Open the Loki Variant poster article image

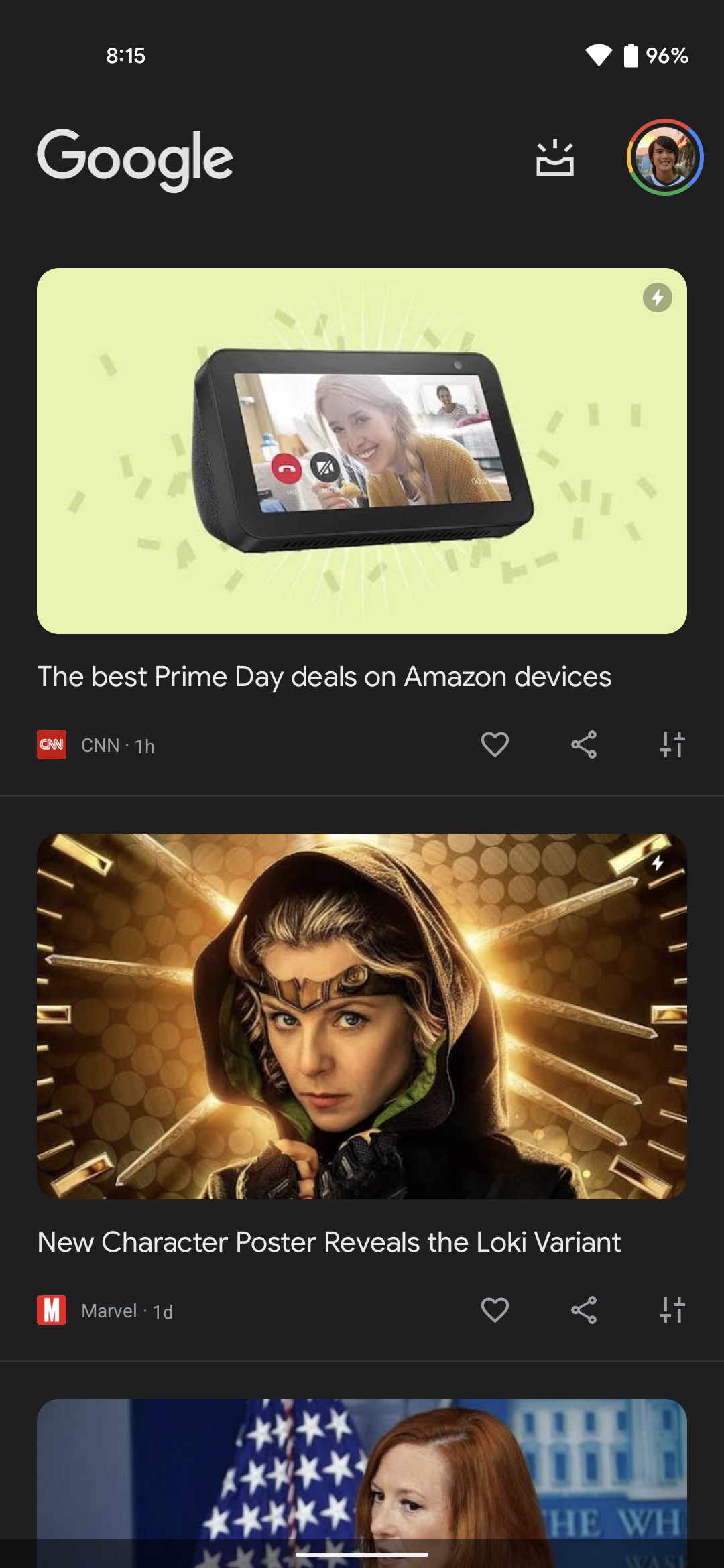point(362,1016)
